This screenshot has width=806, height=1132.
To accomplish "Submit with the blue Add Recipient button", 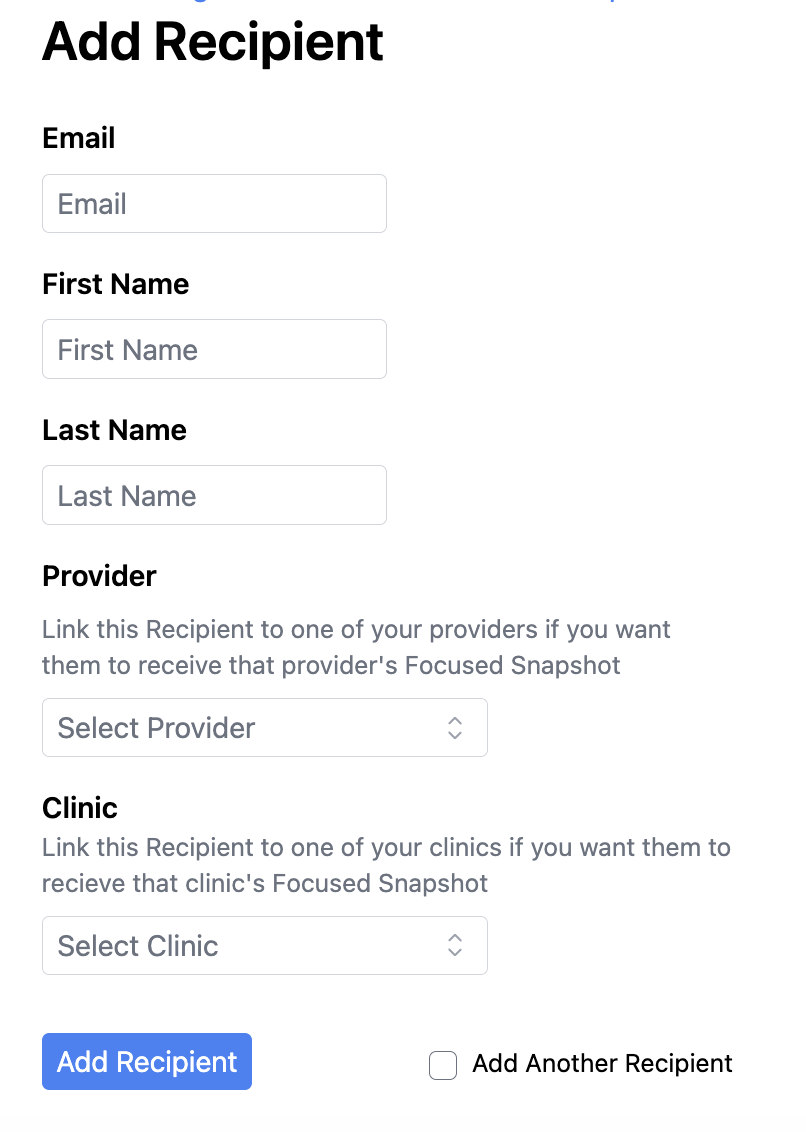I will (x=147, y=1062).
